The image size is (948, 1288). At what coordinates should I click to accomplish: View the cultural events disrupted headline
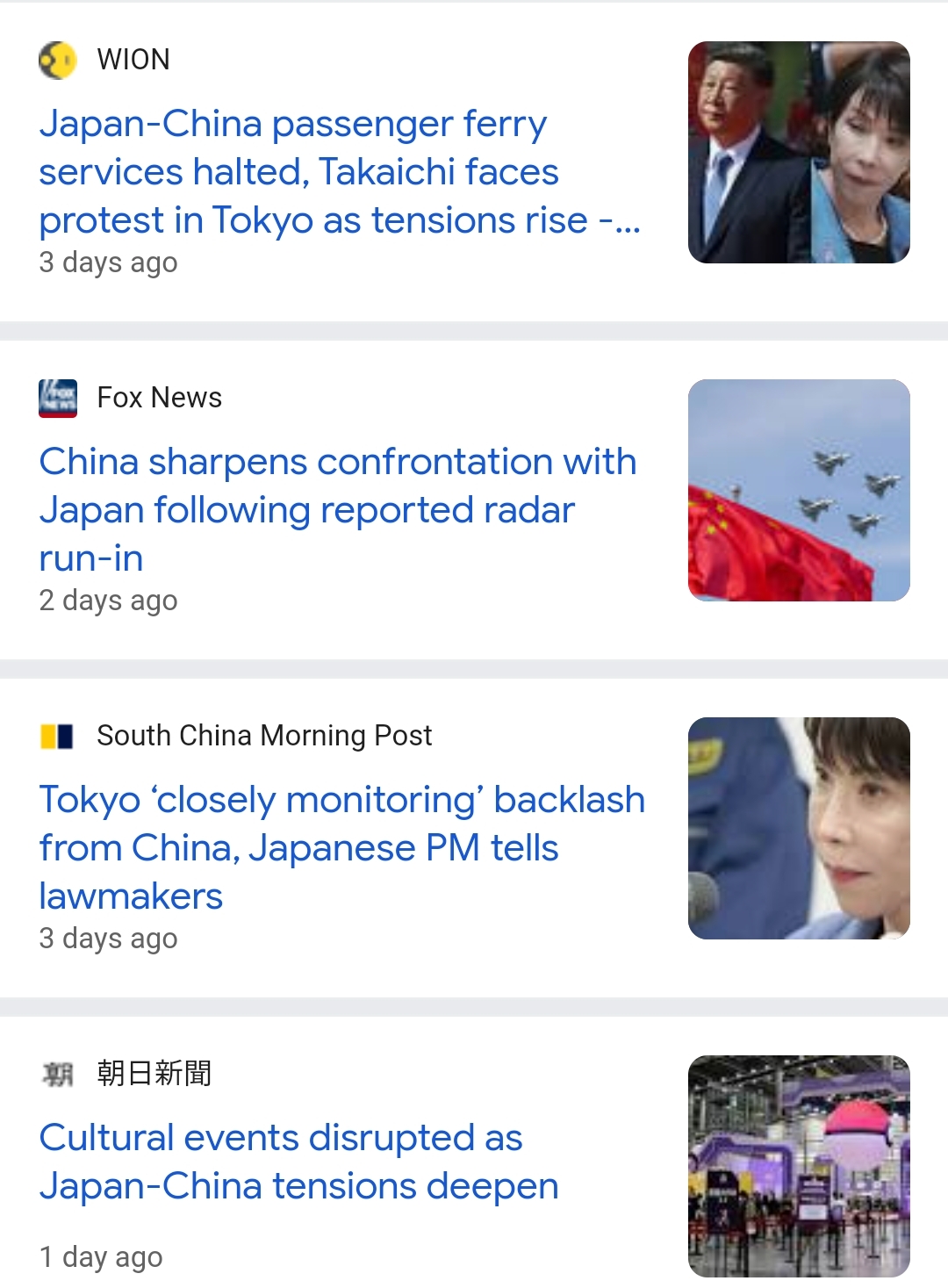[298, 1161]
